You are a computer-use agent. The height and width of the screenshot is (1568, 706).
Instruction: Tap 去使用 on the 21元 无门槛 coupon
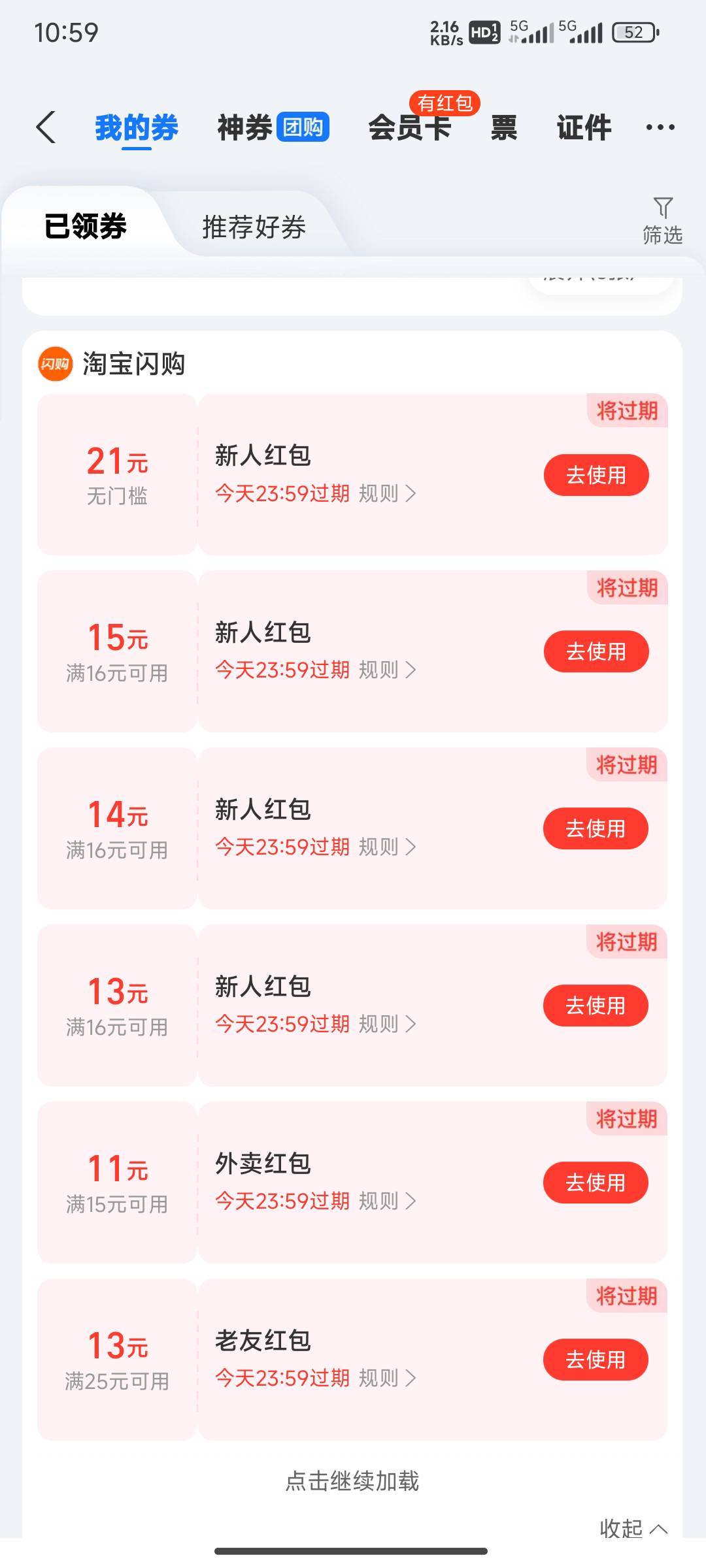click(x=596, y=475)
